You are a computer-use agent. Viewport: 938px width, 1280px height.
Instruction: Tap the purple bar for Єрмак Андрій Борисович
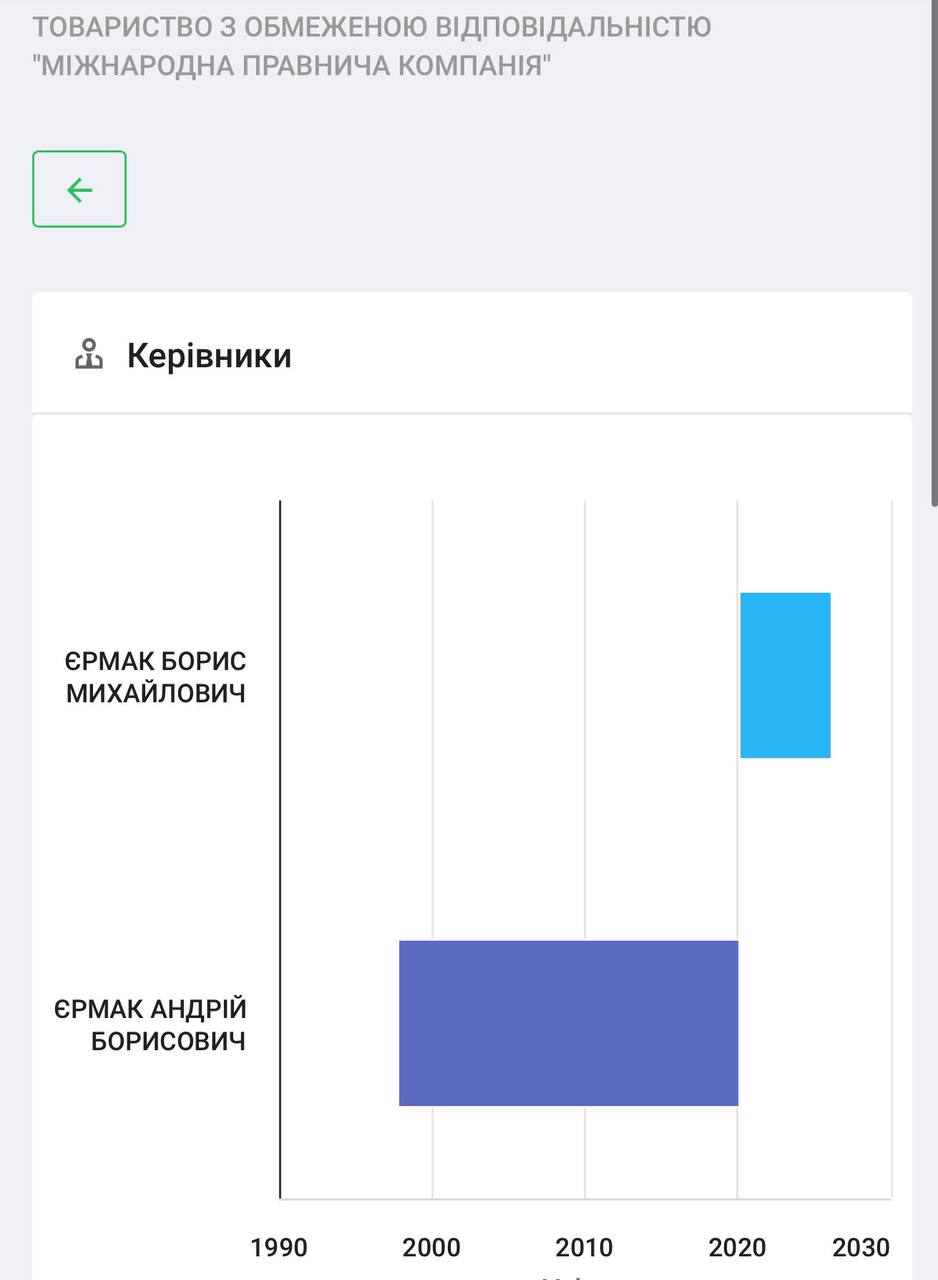568,1023
